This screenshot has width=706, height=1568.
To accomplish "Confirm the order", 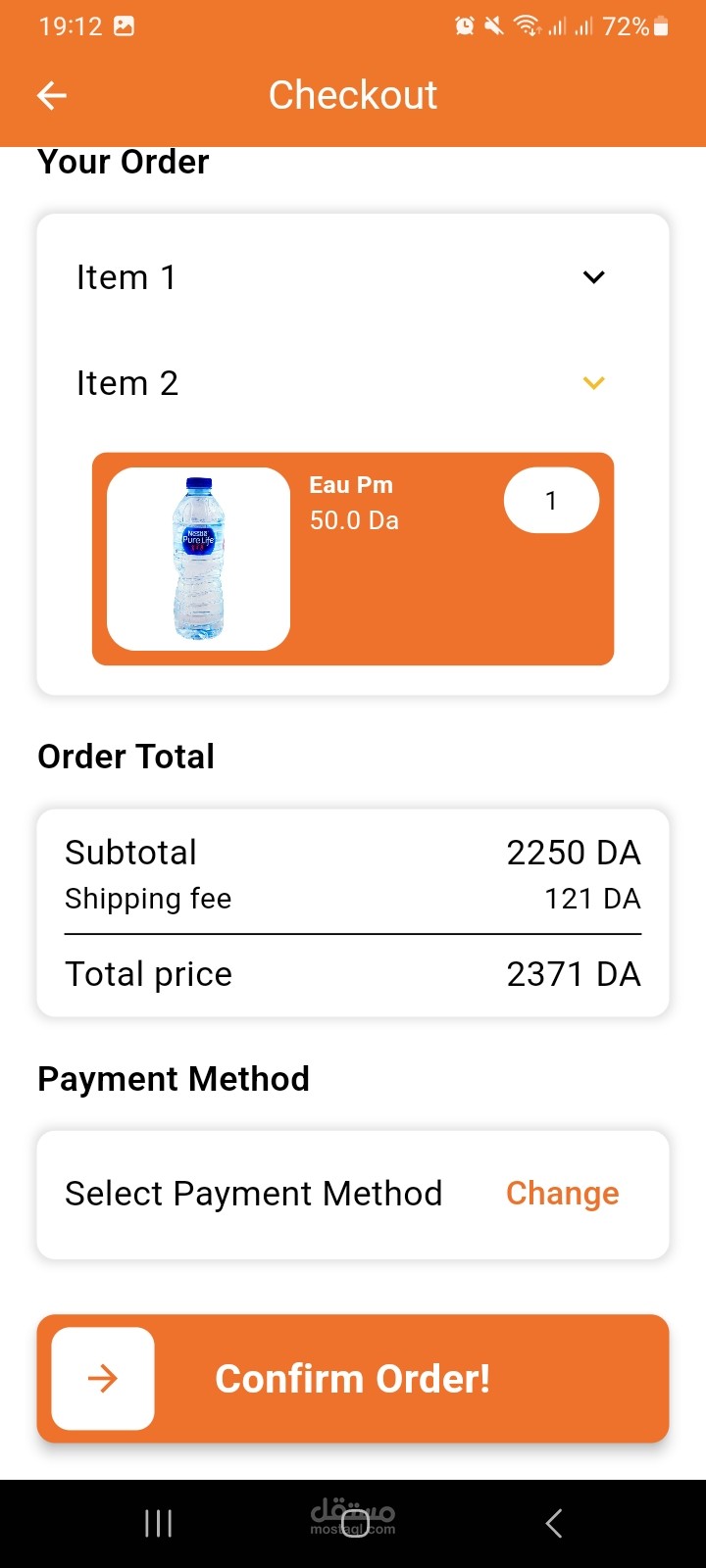I will point(353,1379).
